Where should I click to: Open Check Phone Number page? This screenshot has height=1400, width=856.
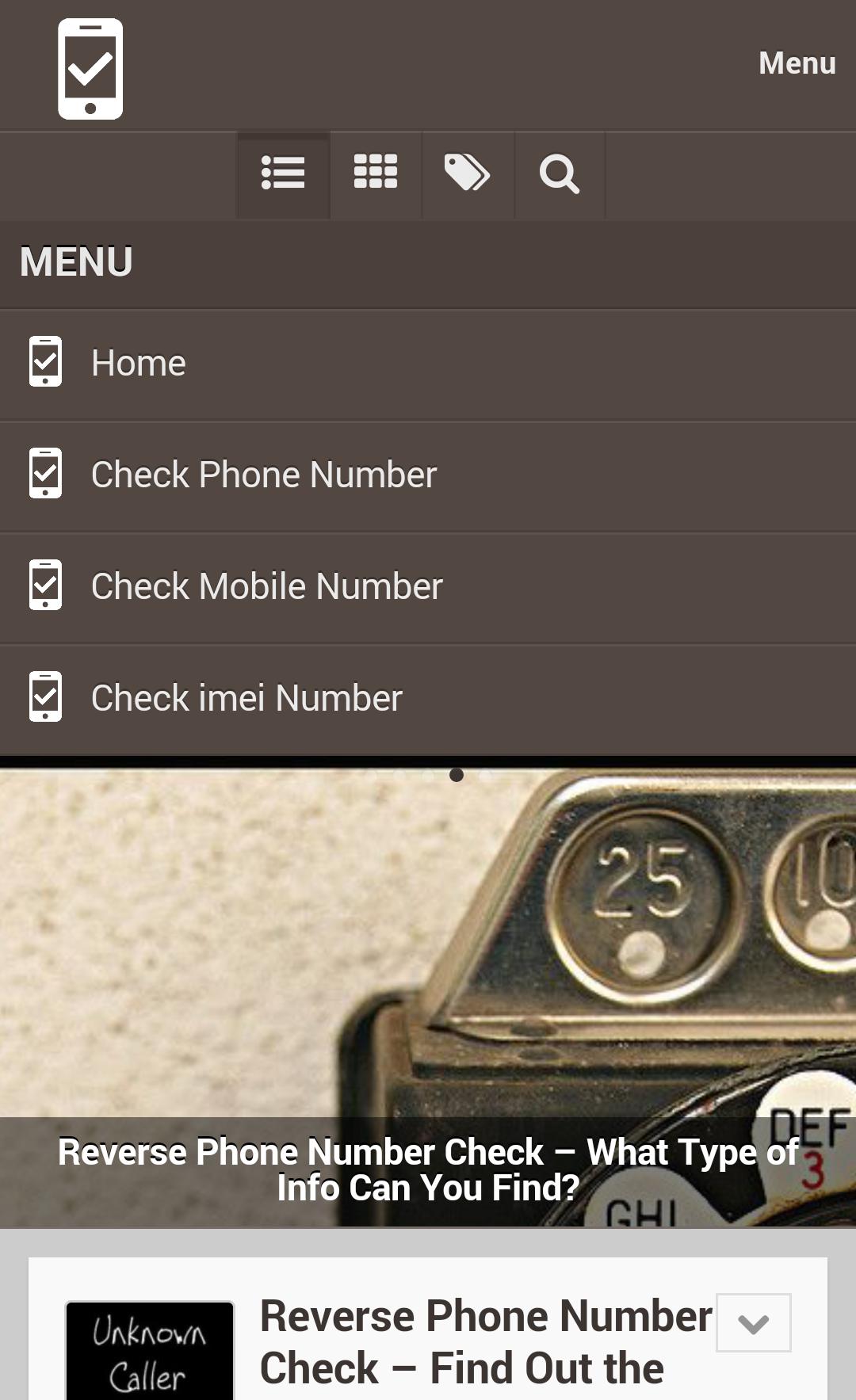(x=263, y=475)
